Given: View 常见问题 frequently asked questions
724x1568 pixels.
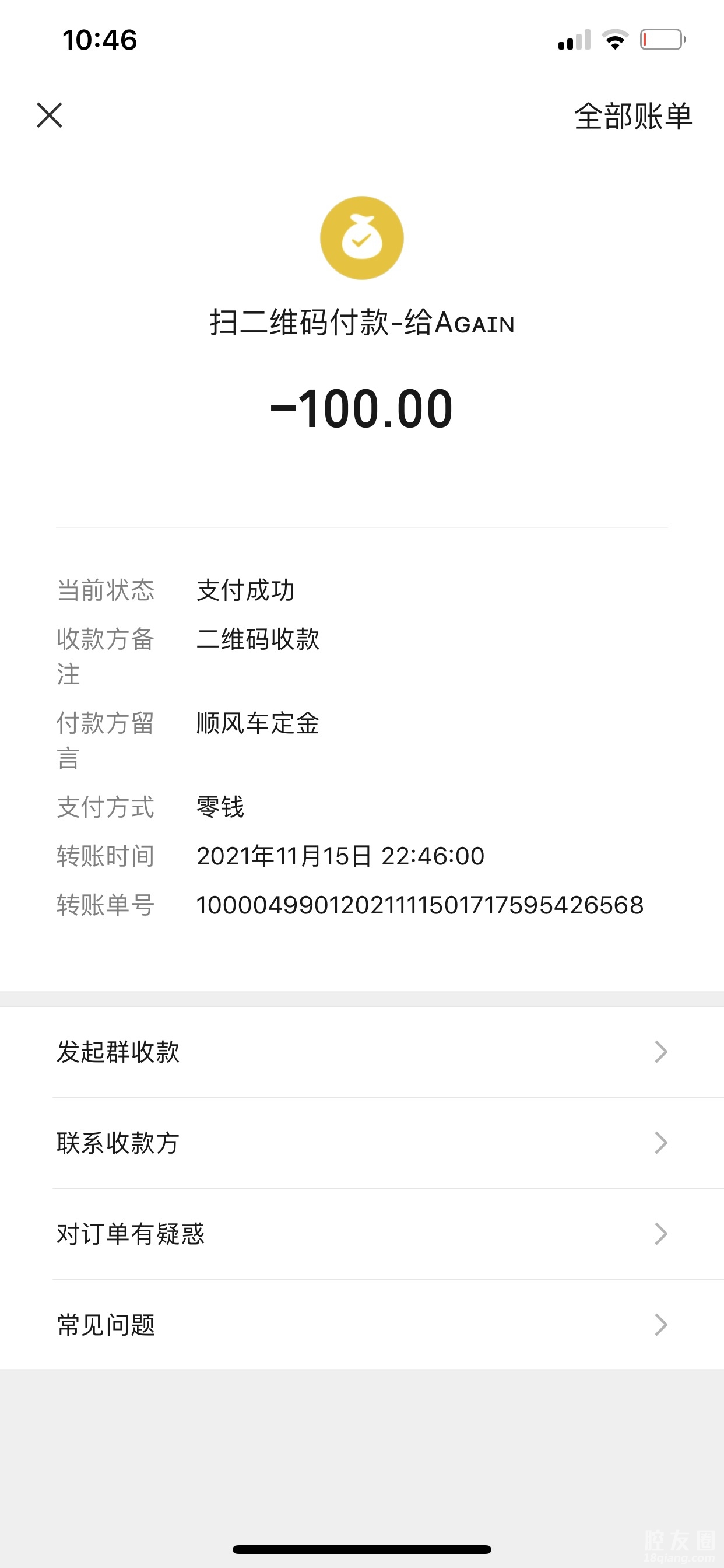Looking at the screenshot, I should point(361,1325).
